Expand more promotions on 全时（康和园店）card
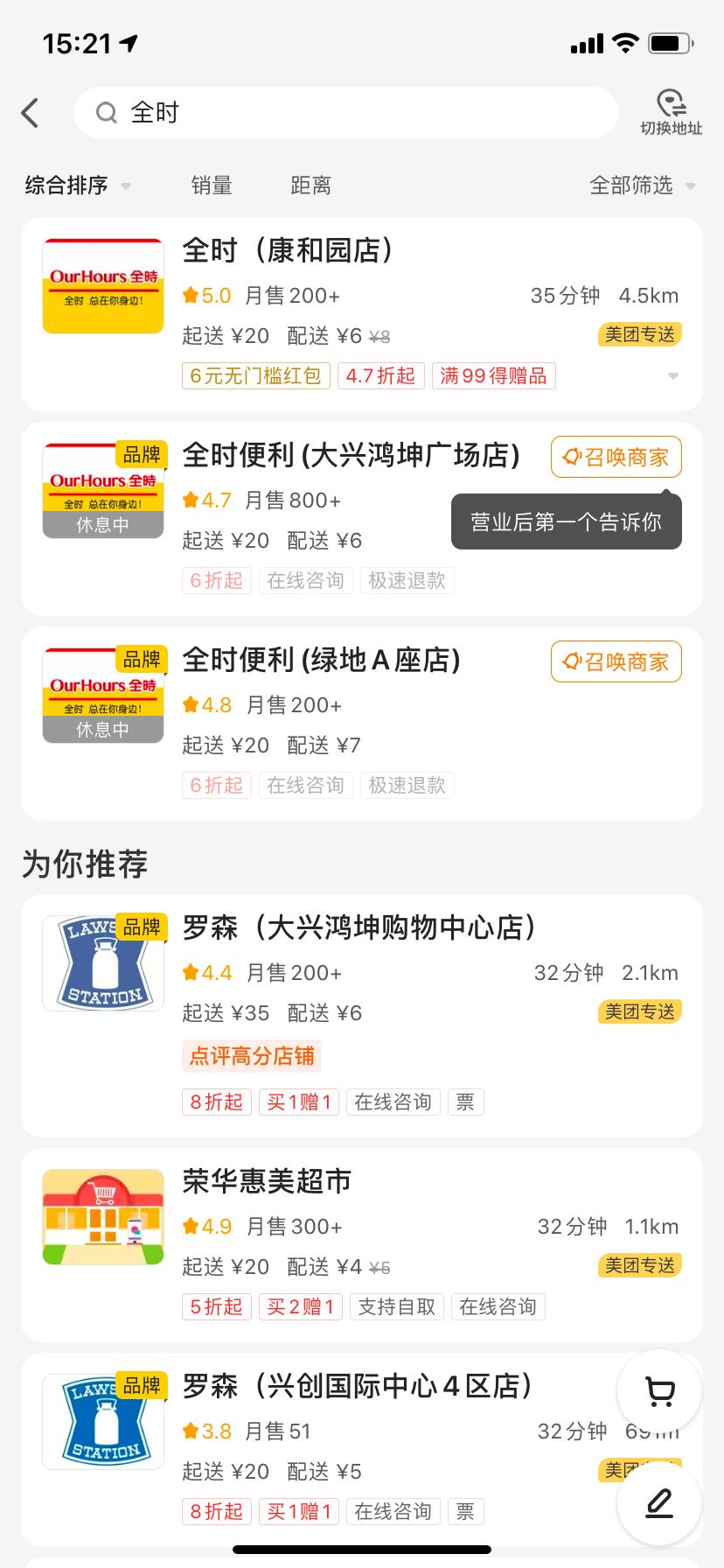This screenshot has height=1568, width=724. [x=672, y=376]
